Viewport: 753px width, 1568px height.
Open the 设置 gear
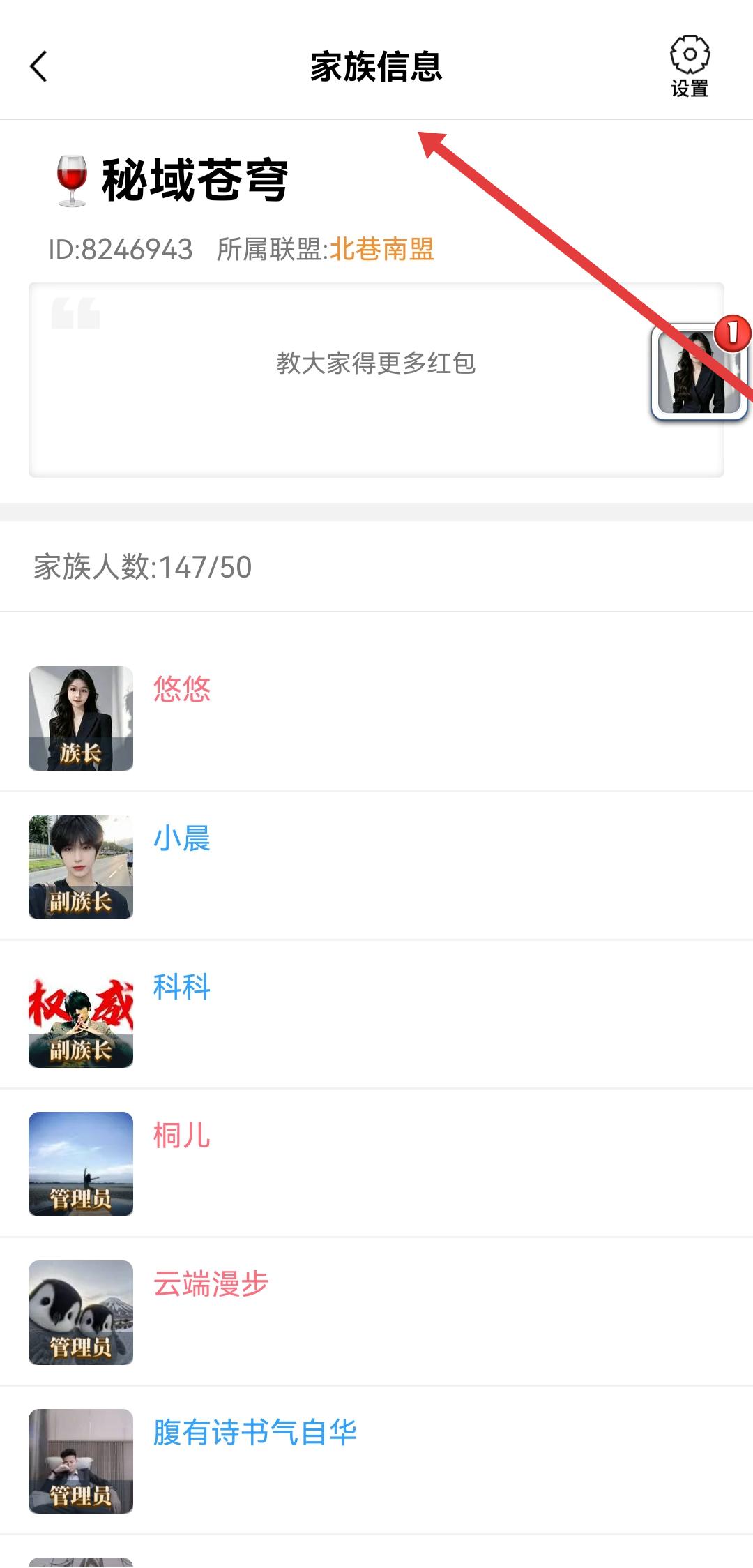tap(690, 66)
